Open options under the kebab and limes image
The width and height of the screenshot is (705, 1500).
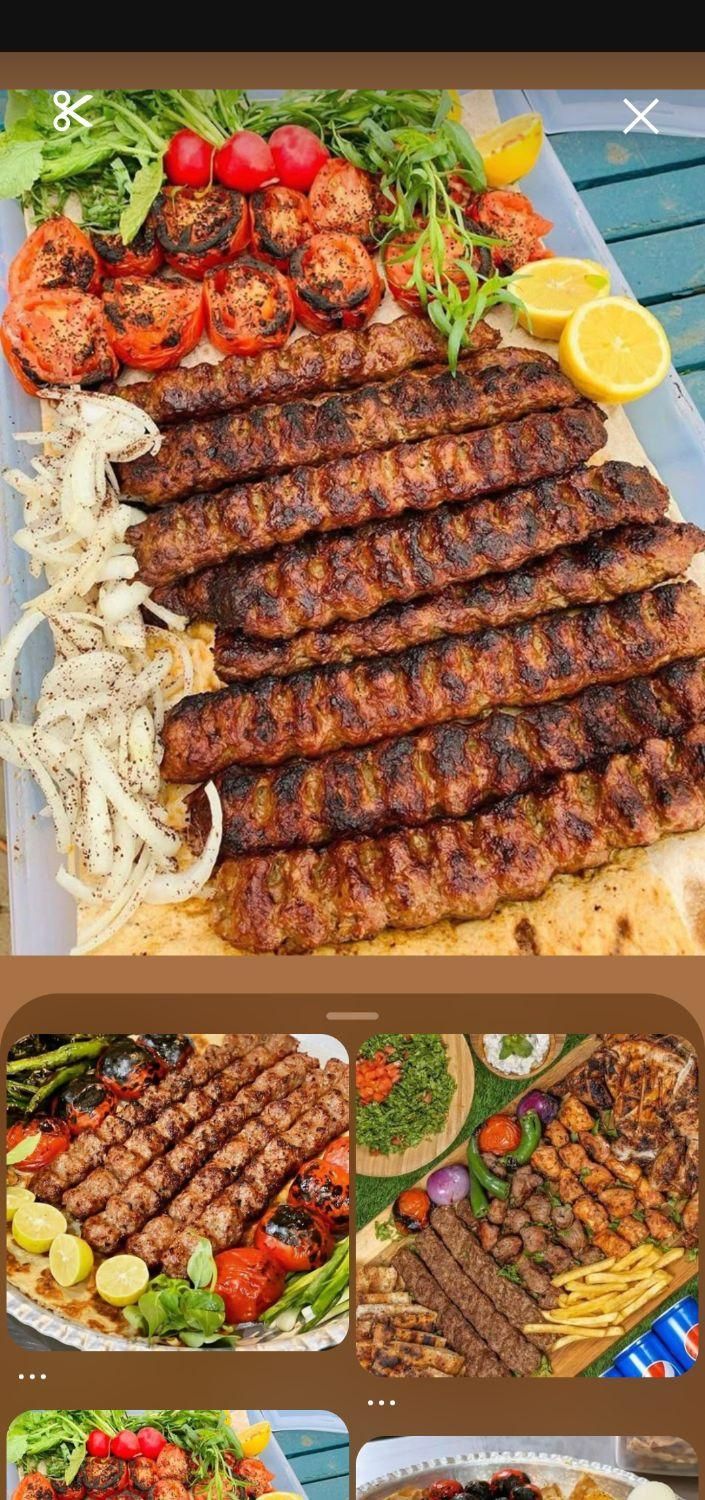[x=32, y=1377]
